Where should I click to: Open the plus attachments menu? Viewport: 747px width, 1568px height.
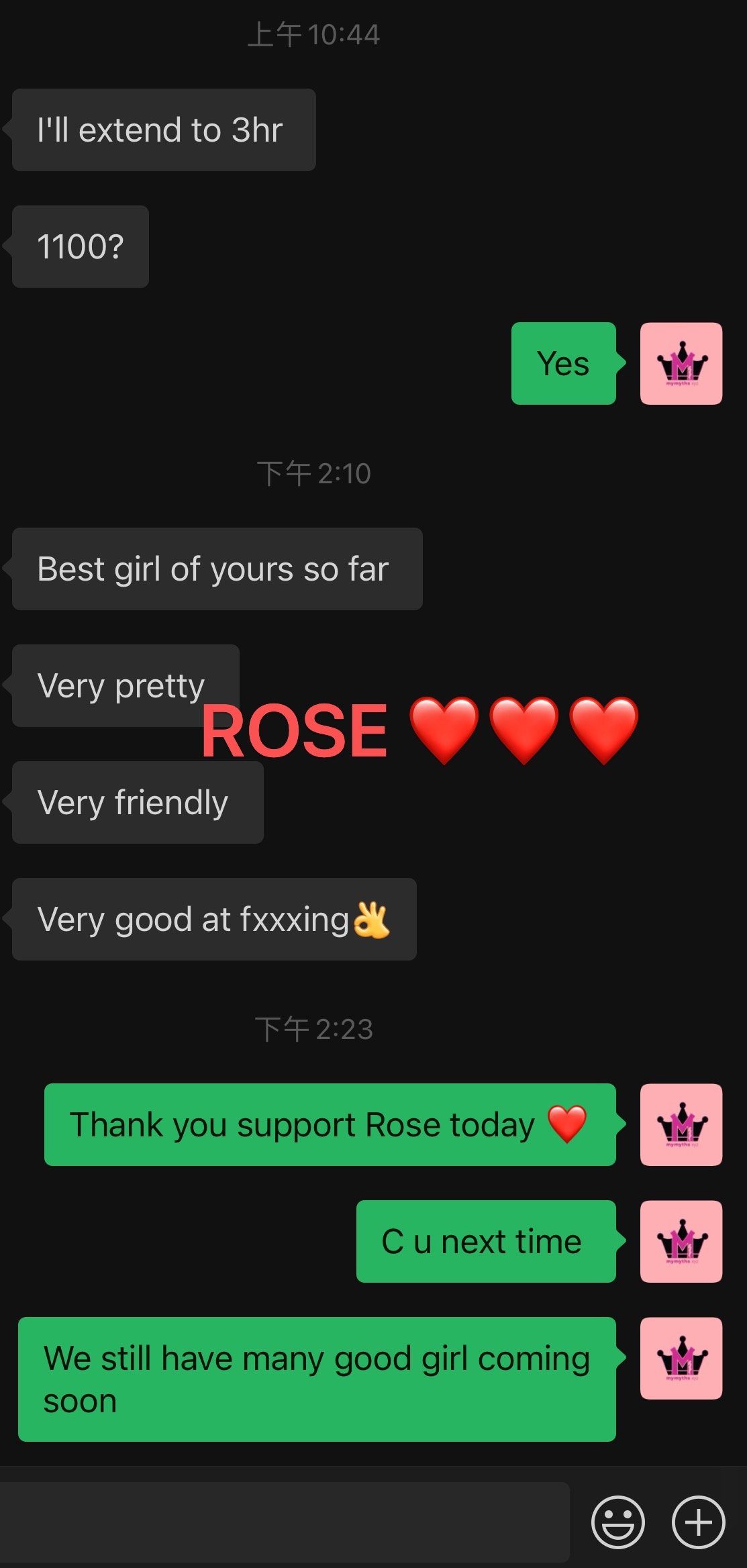pyautogui.click(x=698, y=1522)
